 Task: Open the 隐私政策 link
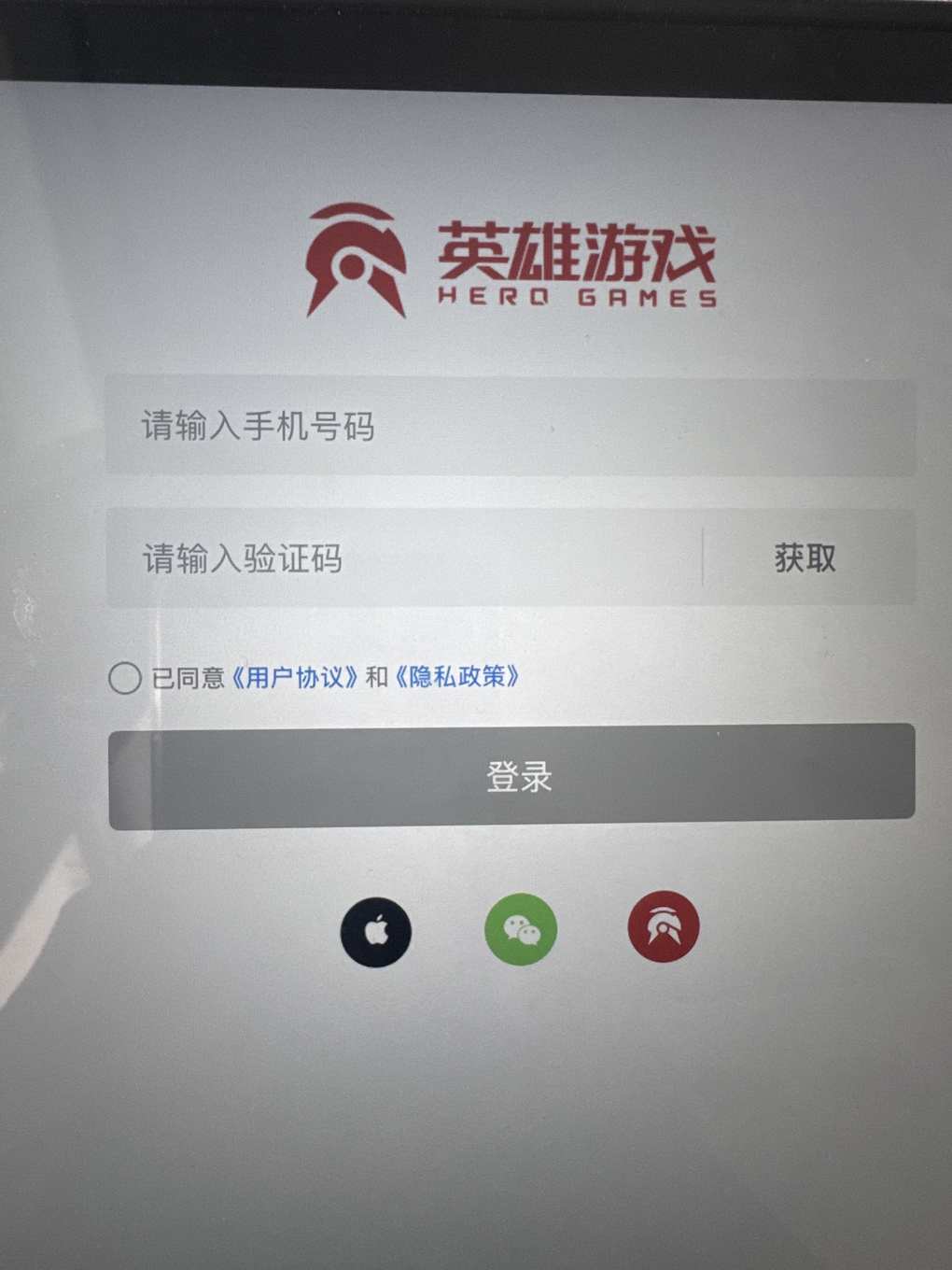[x=456, y=676]
